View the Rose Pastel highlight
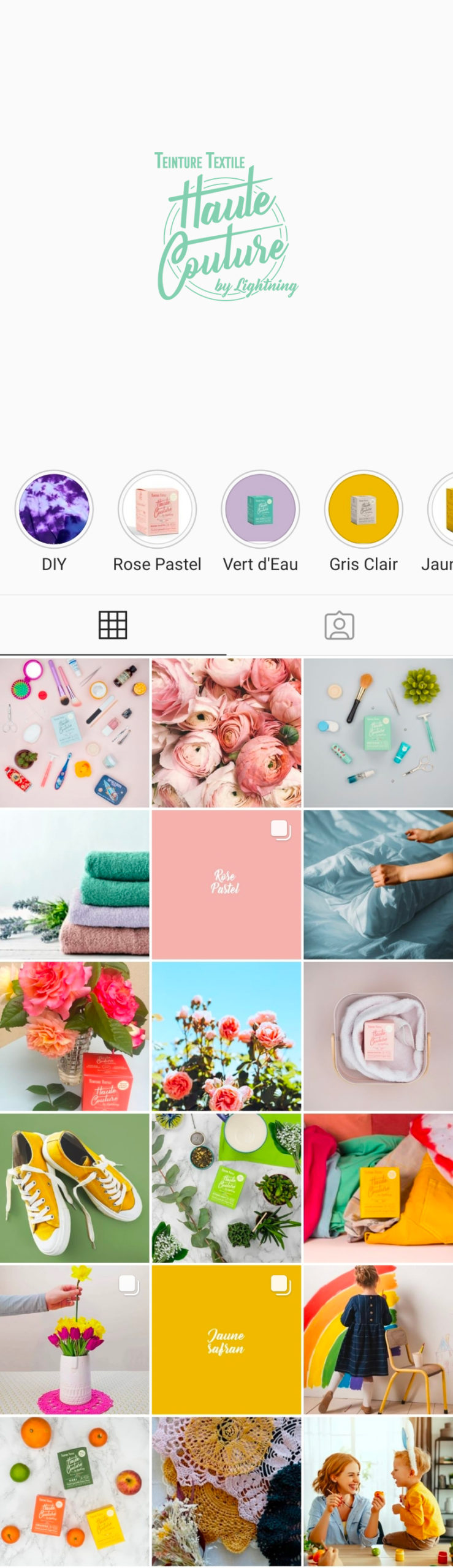 (157, 508)
